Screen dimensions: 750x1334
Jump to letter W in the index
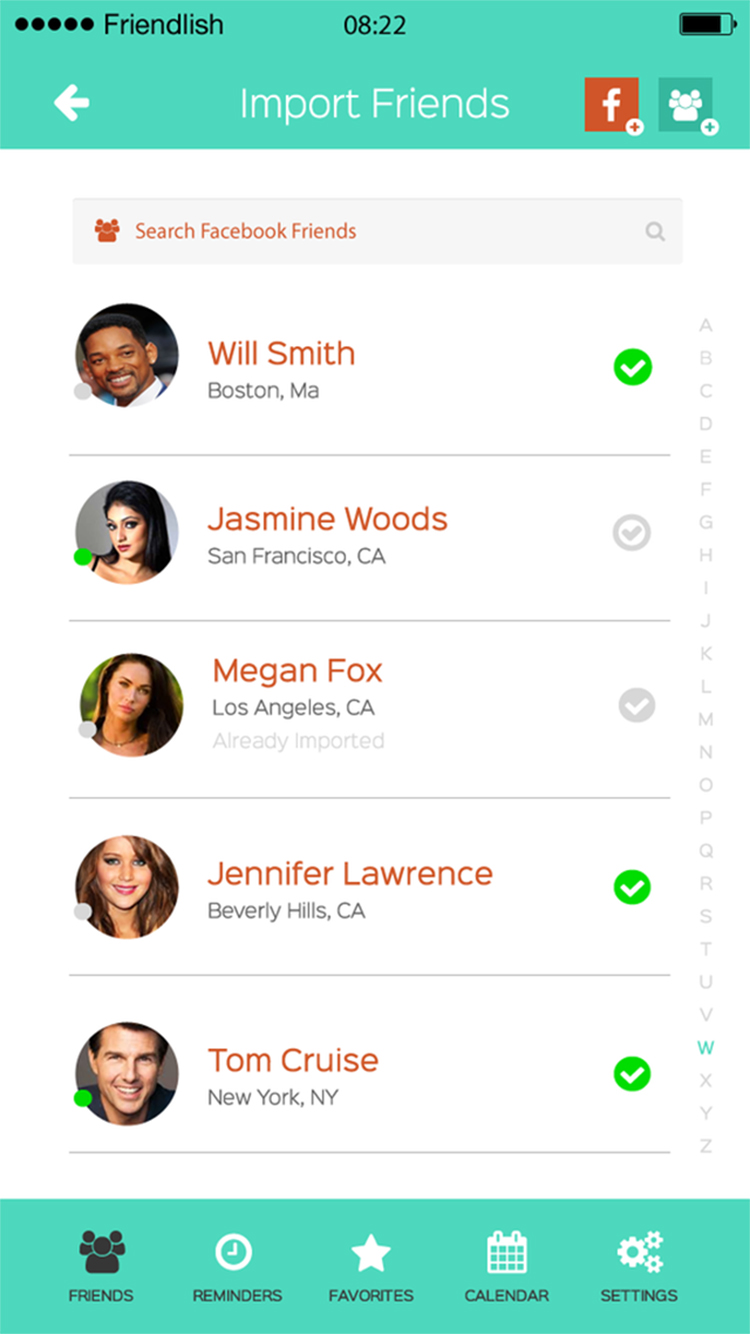[x=706, y=1048]
